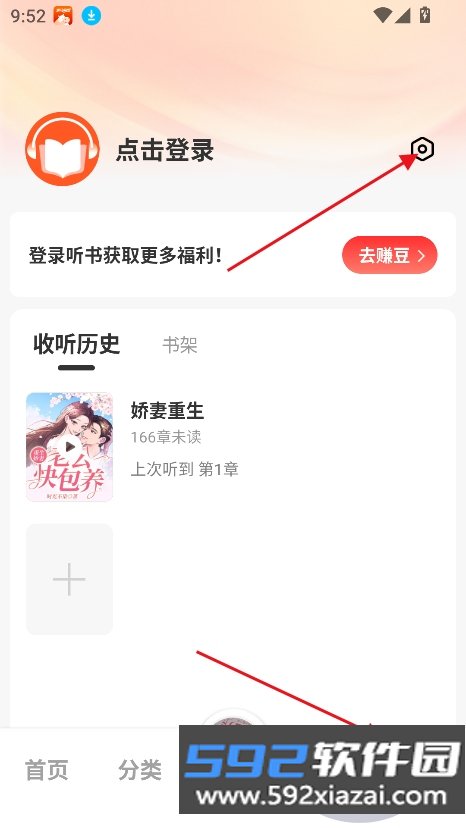Open the 分类 tab
This screenshot has width=466, height=828.
pos(139,770)
